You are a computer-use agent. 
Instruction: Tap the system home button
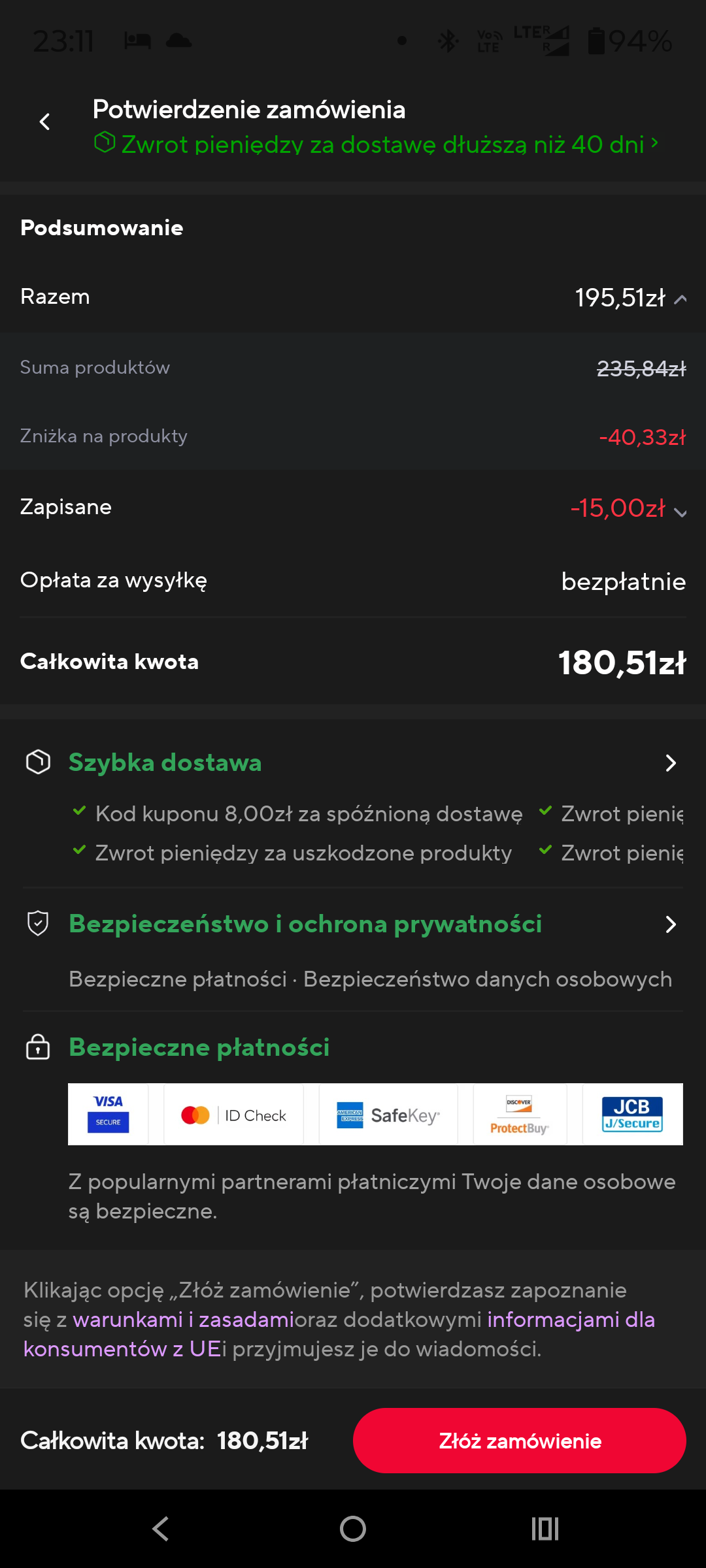(x=353, y=1529)
